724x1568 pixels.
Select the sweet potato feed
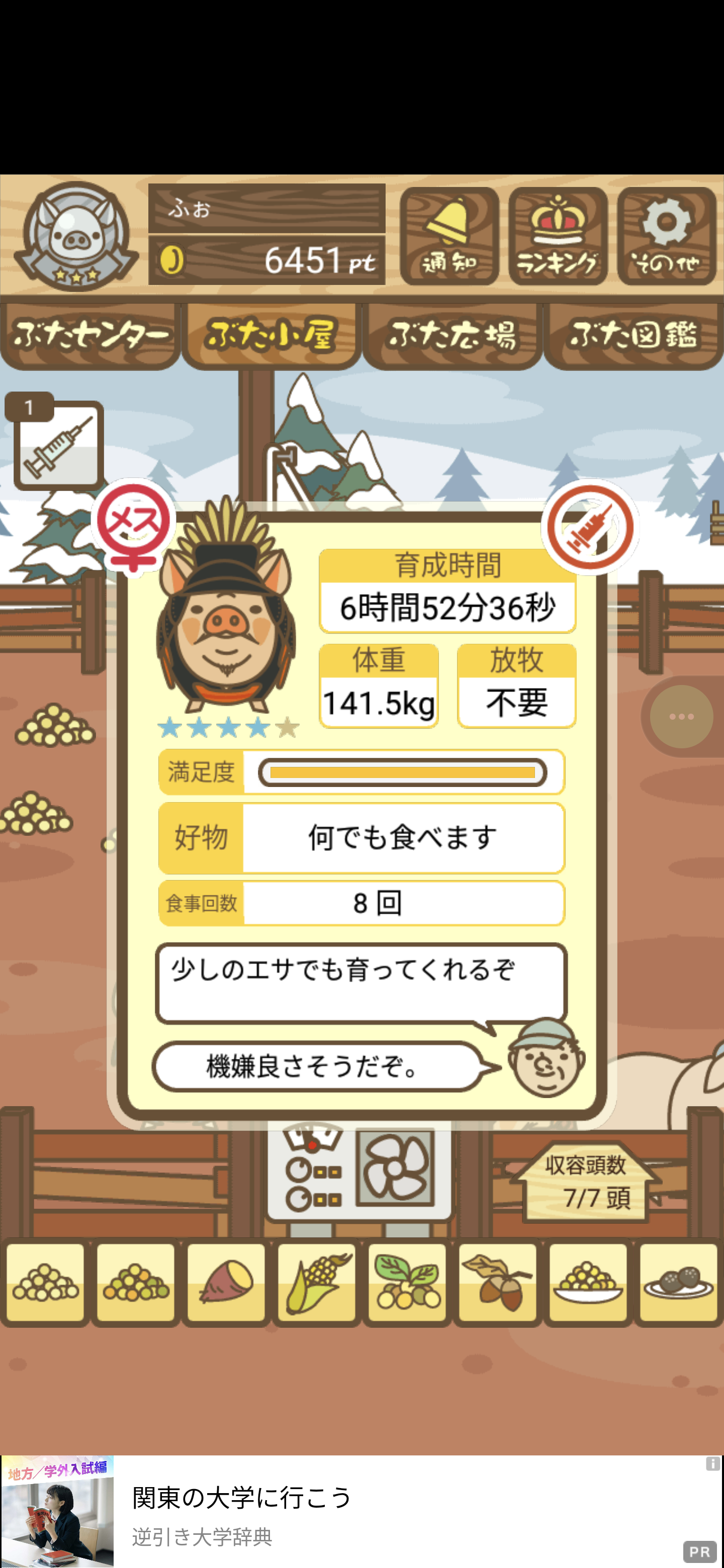point(226,1283)
